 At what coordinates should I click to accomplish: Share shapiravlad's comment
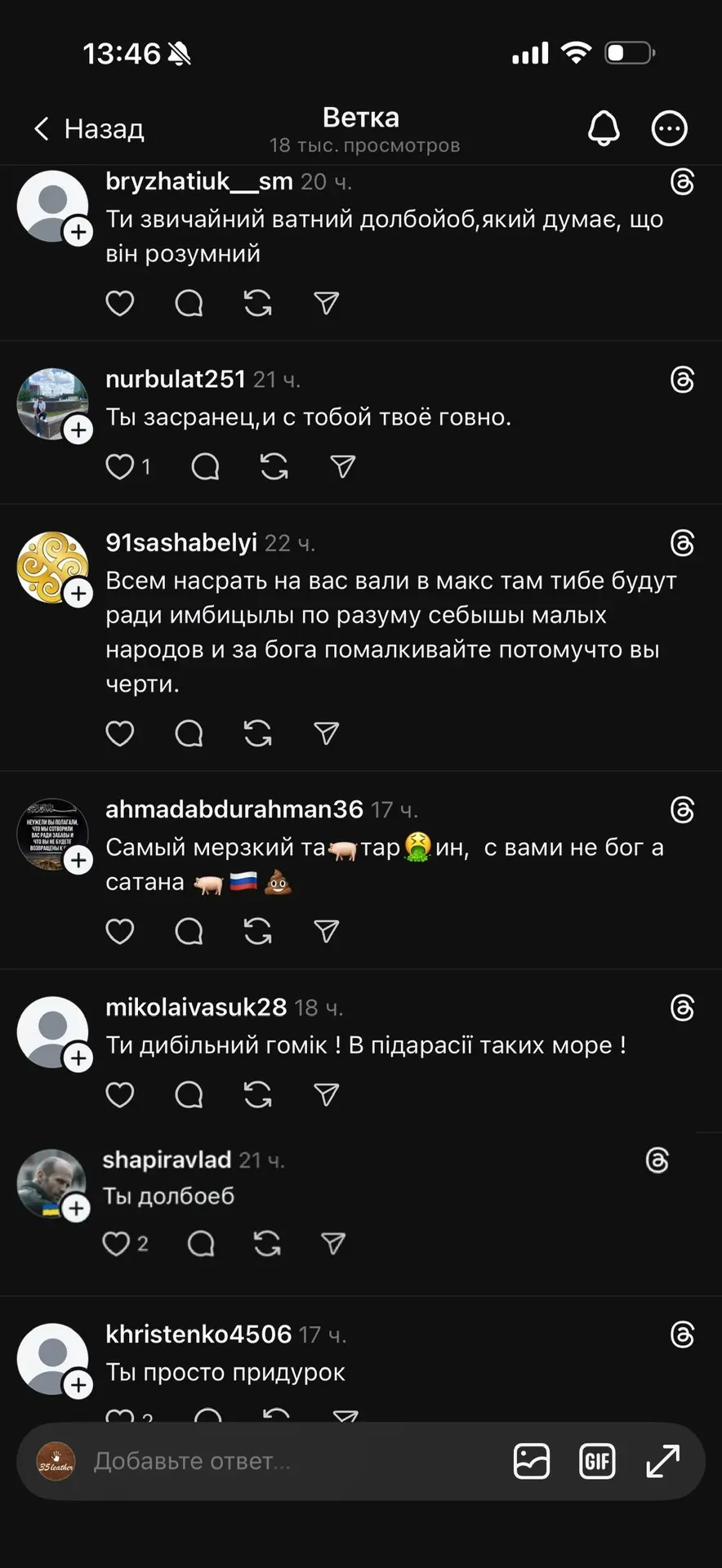click(333, 1244)
